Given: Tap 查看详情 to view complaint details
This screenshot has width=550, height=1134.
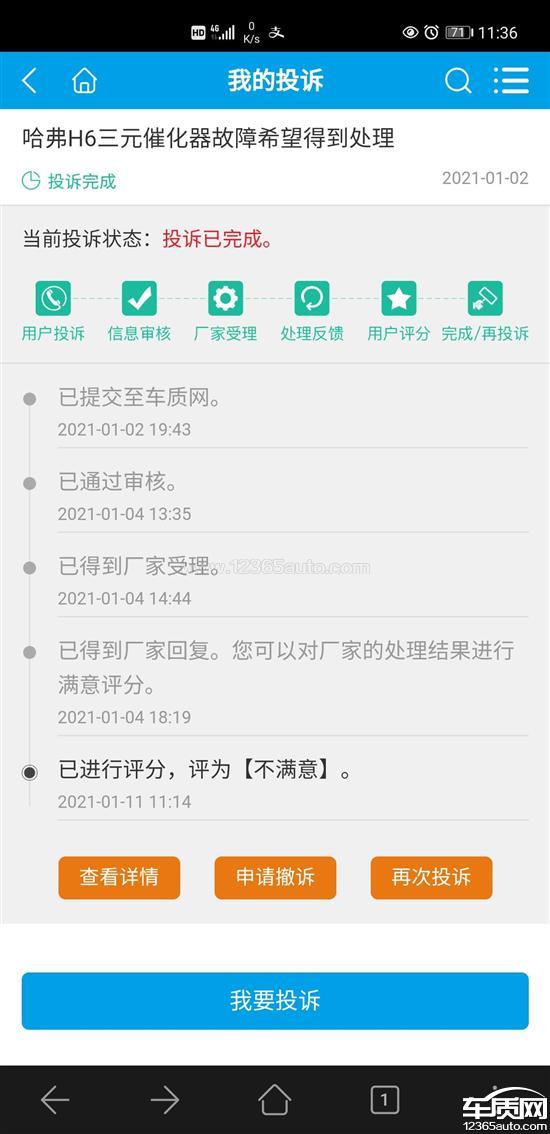Looking at the screenshot, I should [x=119, y=877].
